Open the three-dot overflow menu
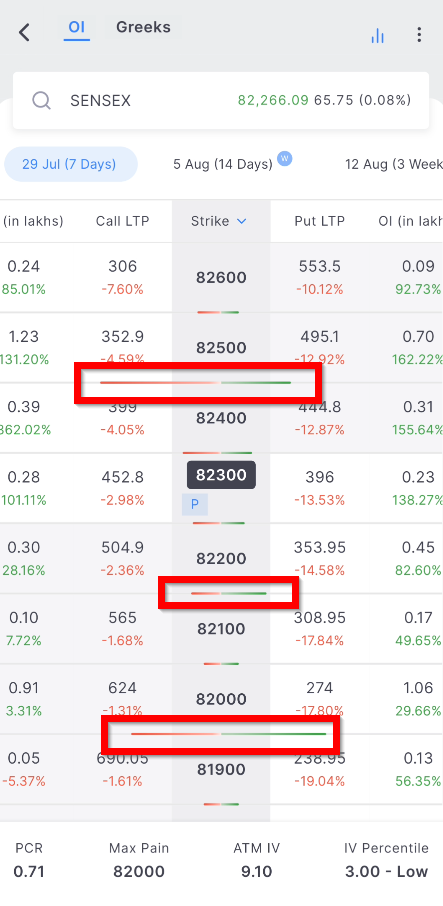This screenshot has height=906, width=443. coord(419,35)
